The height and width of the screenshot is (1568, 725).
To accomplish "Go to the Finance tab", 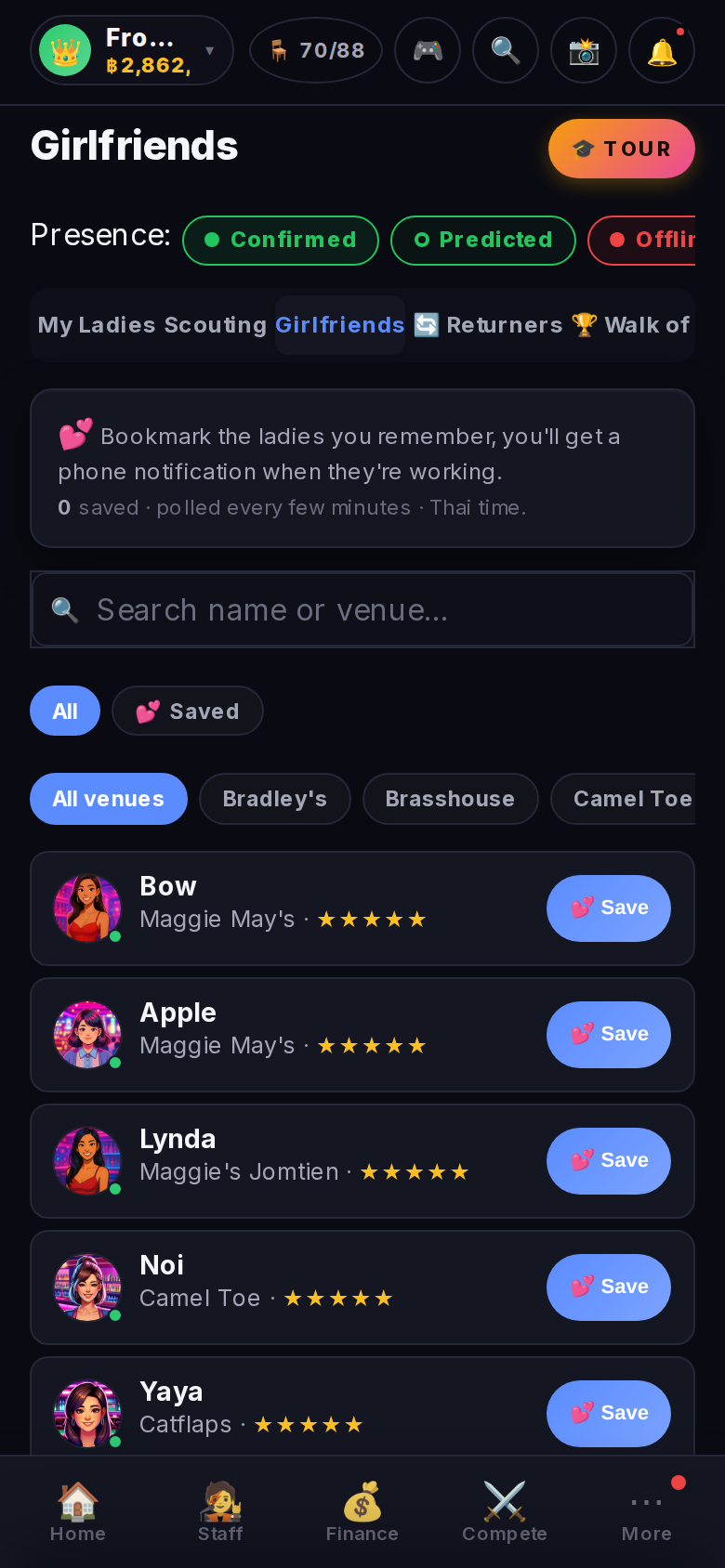I will [362, 1512].
